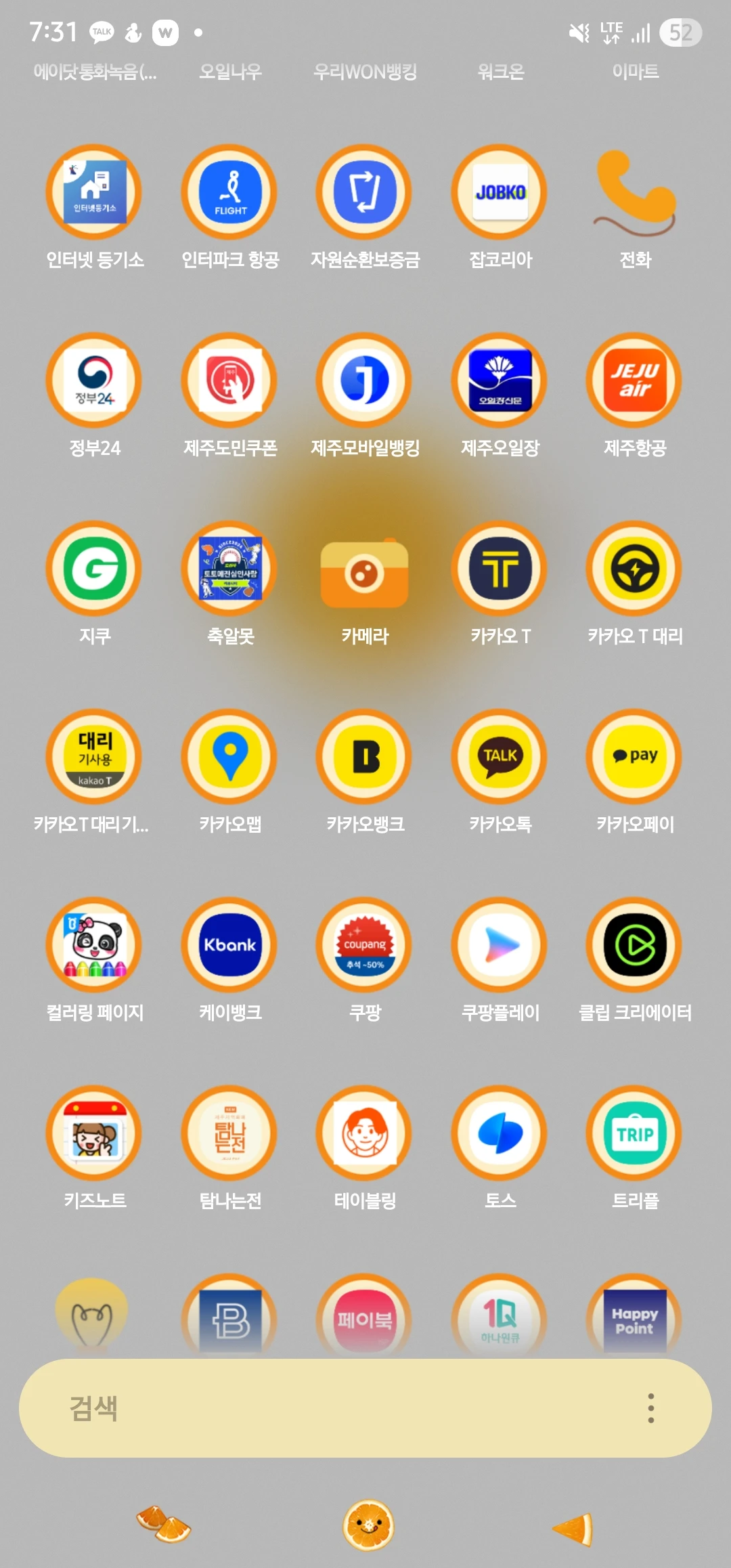
Task: Open the 카카오페이 app
Action: point(635,757)
